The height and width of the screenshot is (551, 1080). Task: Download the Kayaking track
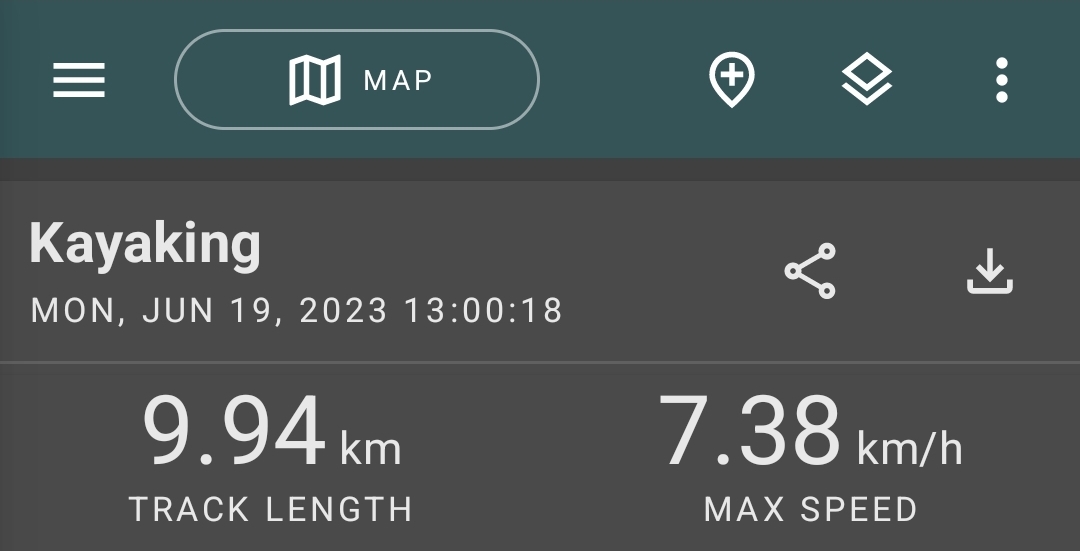989,271
